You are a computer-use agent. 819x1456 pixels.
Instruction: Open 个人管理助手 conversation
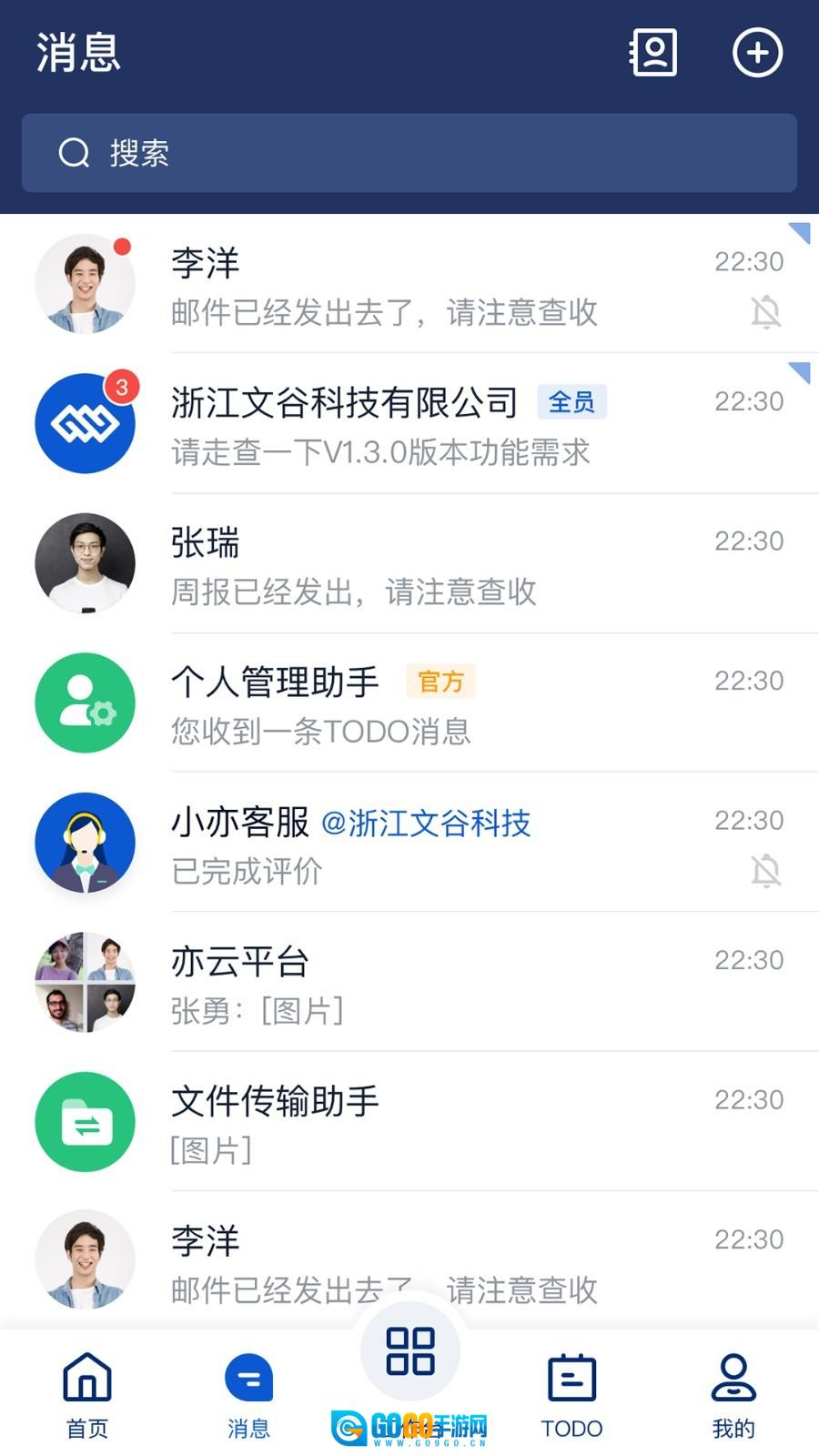point(409,703)
